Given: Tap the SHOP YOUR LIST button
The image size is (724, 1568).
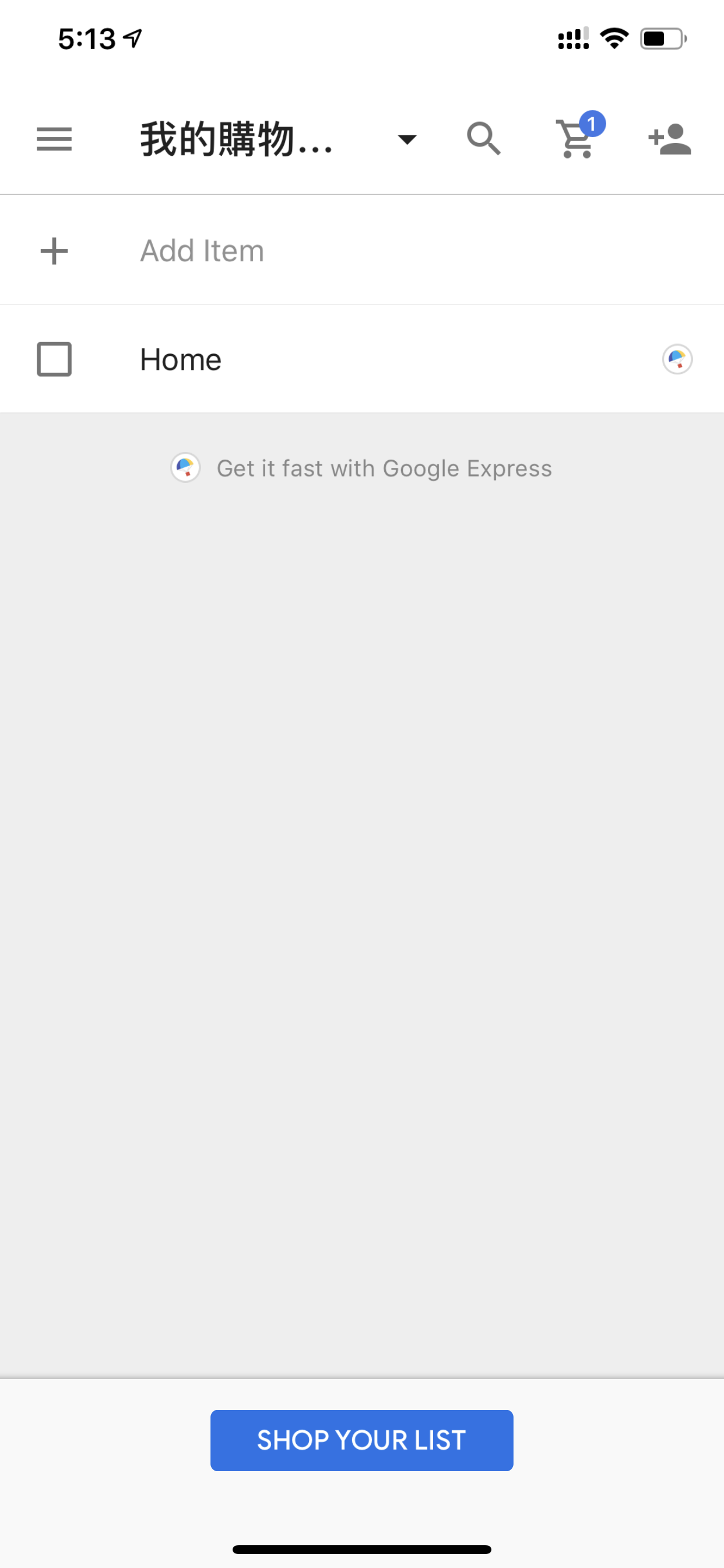Looking at the screenshot, I should click(361, 1440).
